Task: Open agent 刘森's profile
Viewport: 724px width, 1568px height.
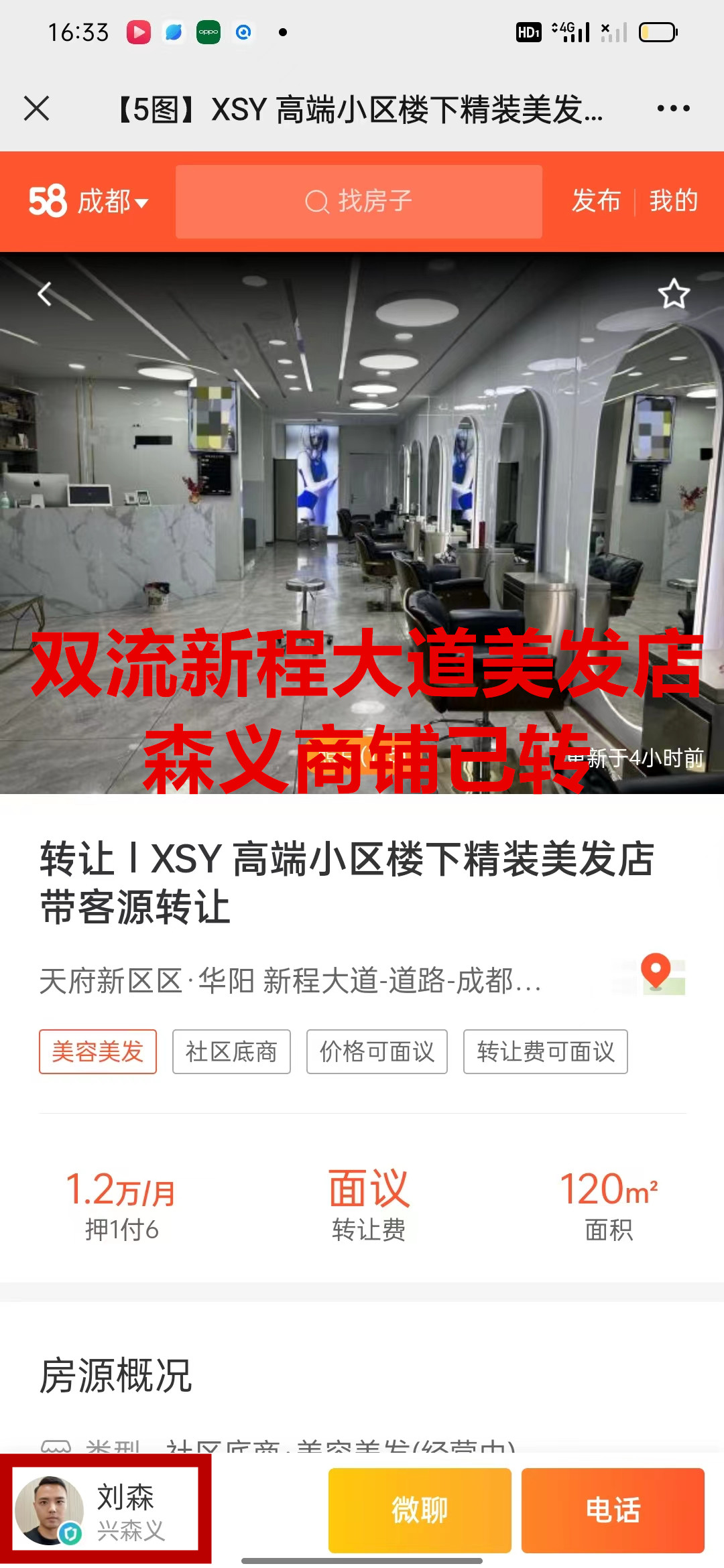Action: click(x=105, y=1510)
